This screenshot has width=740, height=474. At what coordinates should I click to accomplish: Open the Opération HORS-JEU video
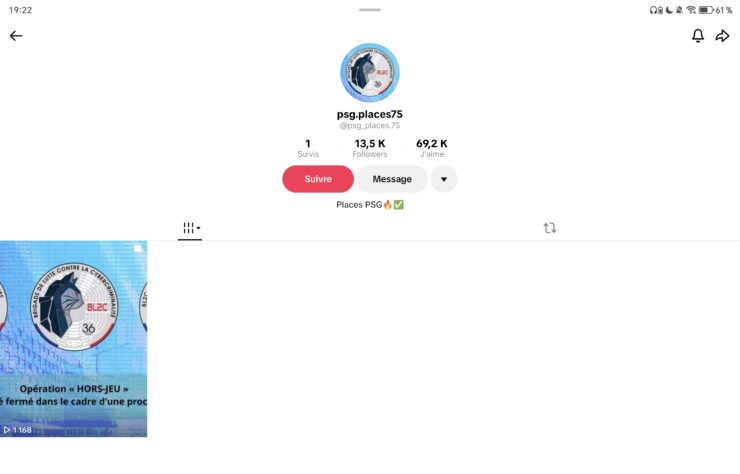tap(73, 338)
